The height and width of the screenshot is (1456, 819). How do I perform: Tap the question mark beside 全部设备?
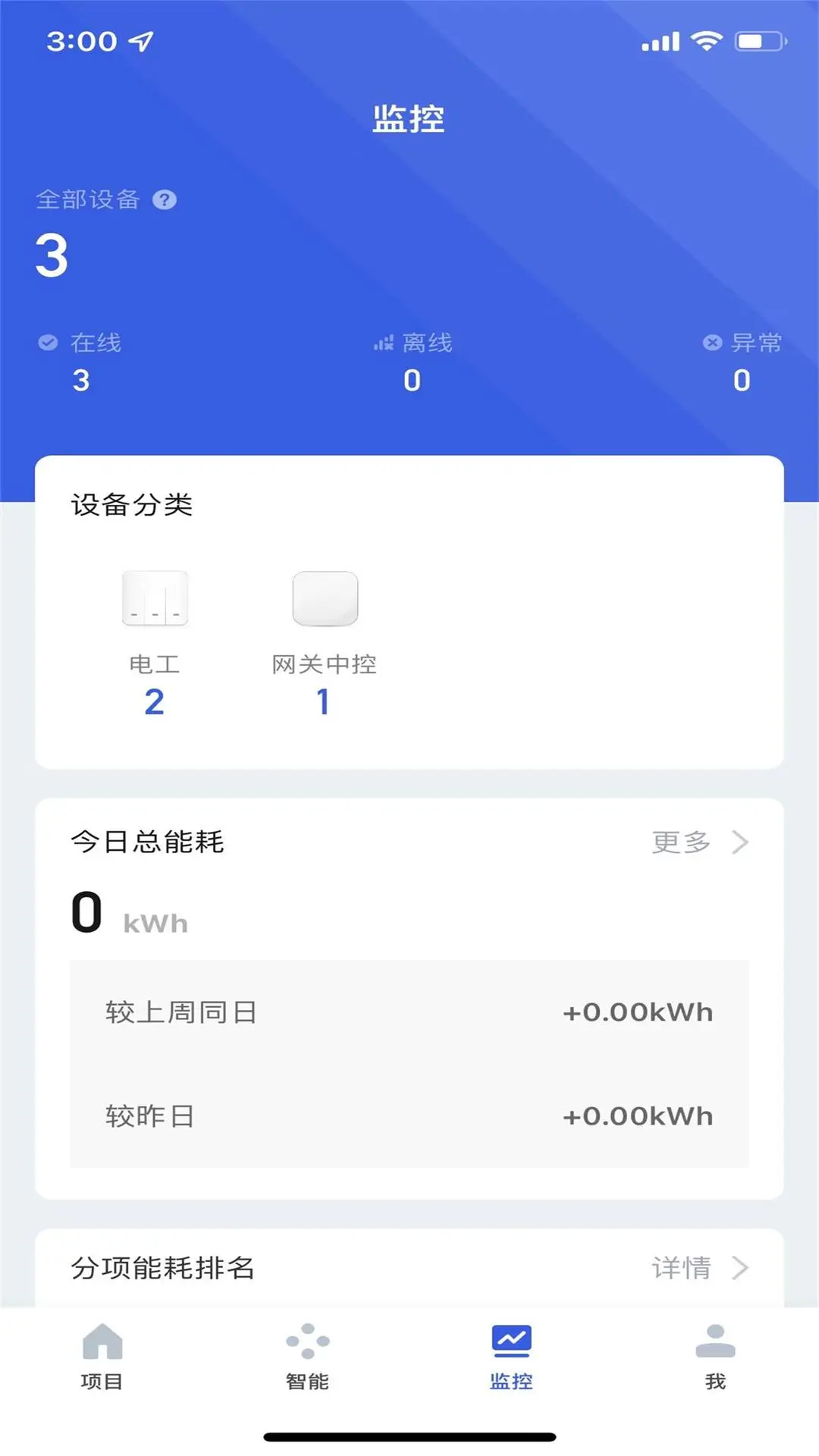[165, 200]
